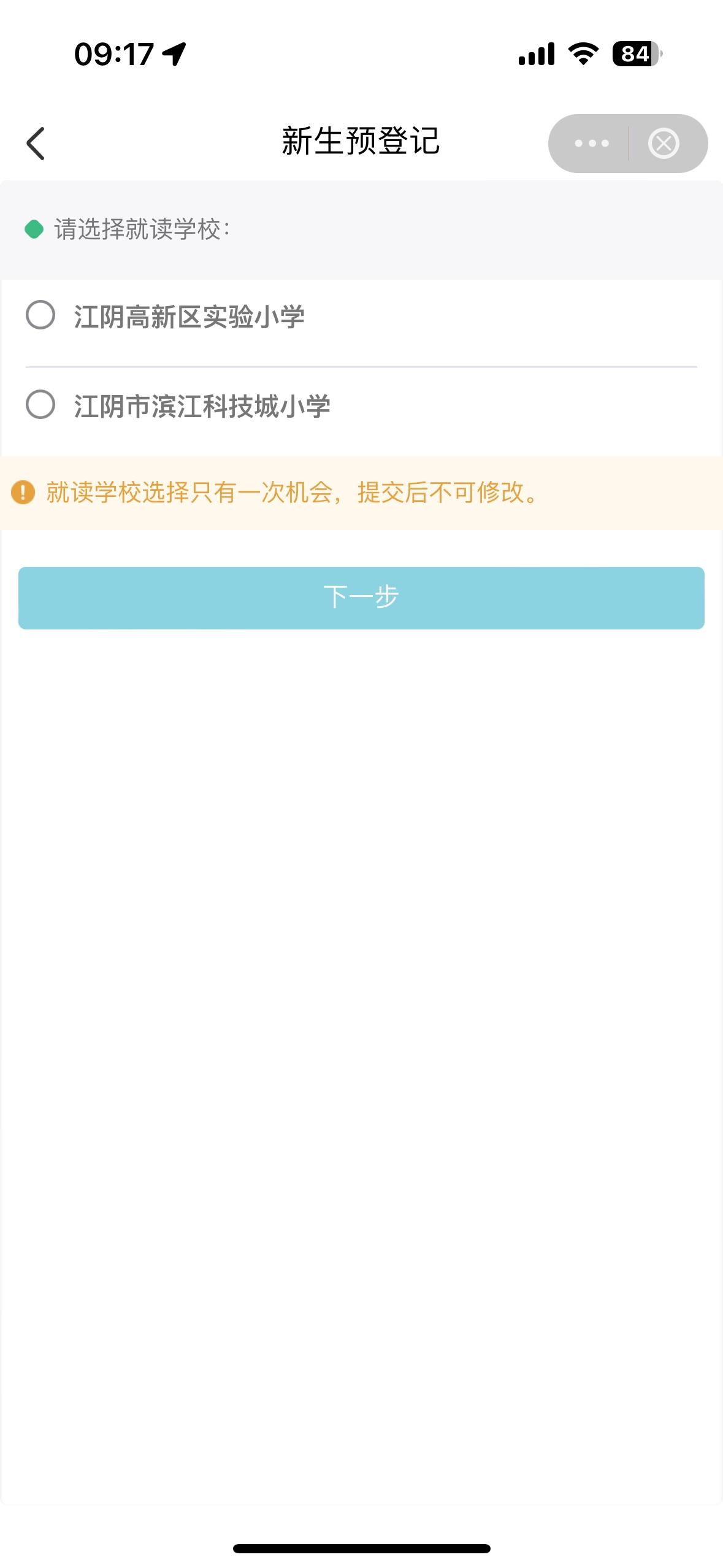
Task: Go back using the back arrow
Action: pyautogui.click(x=36, y=144)
